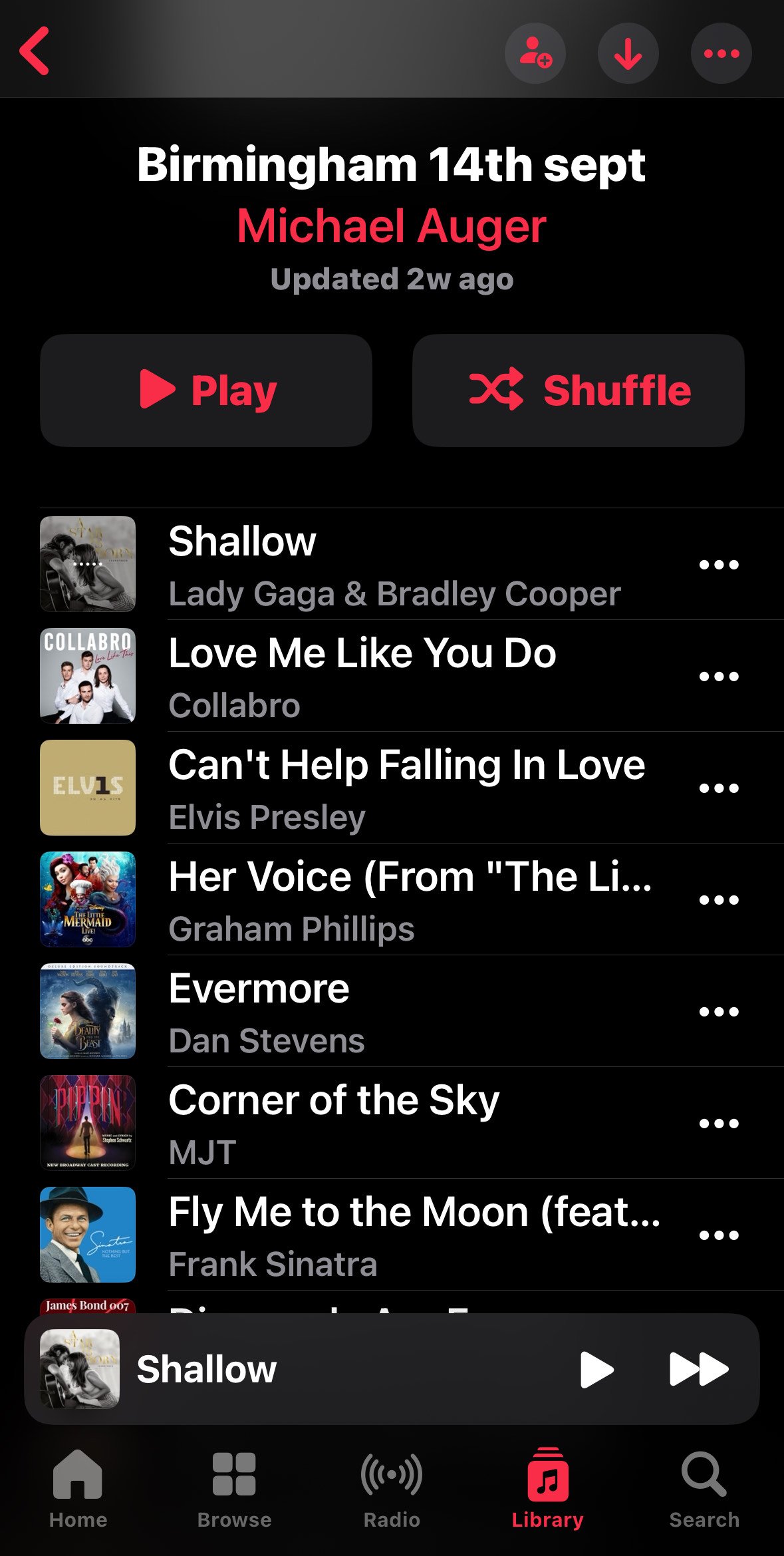
Task: Tap the add collaborator person icon
Action: (535, 53)
